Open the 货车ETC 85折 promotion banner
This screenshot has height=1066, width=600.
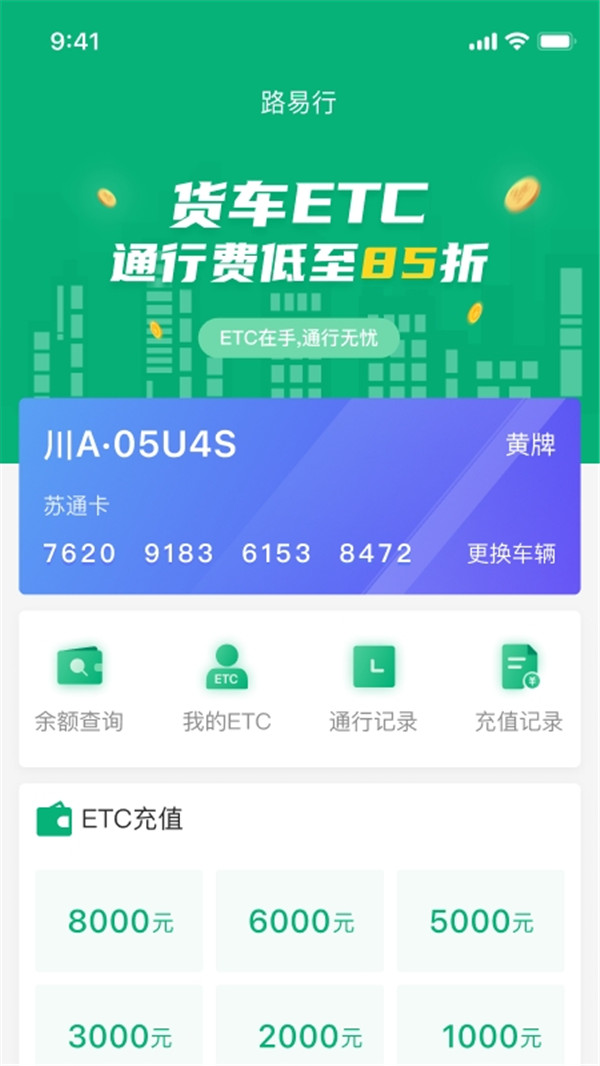[298, 240]
